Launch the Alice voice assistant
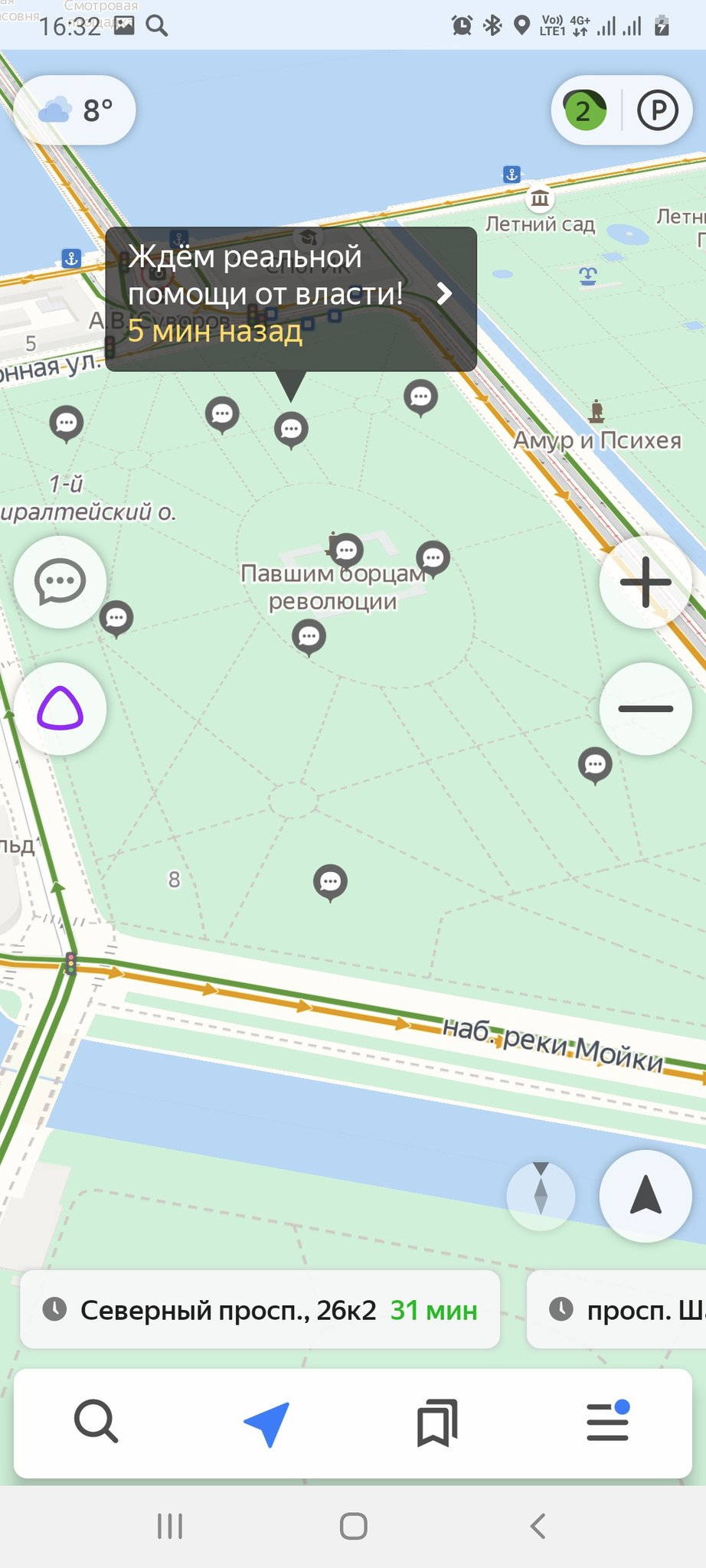Viewport: 706px width, 1568px height. 60,708
